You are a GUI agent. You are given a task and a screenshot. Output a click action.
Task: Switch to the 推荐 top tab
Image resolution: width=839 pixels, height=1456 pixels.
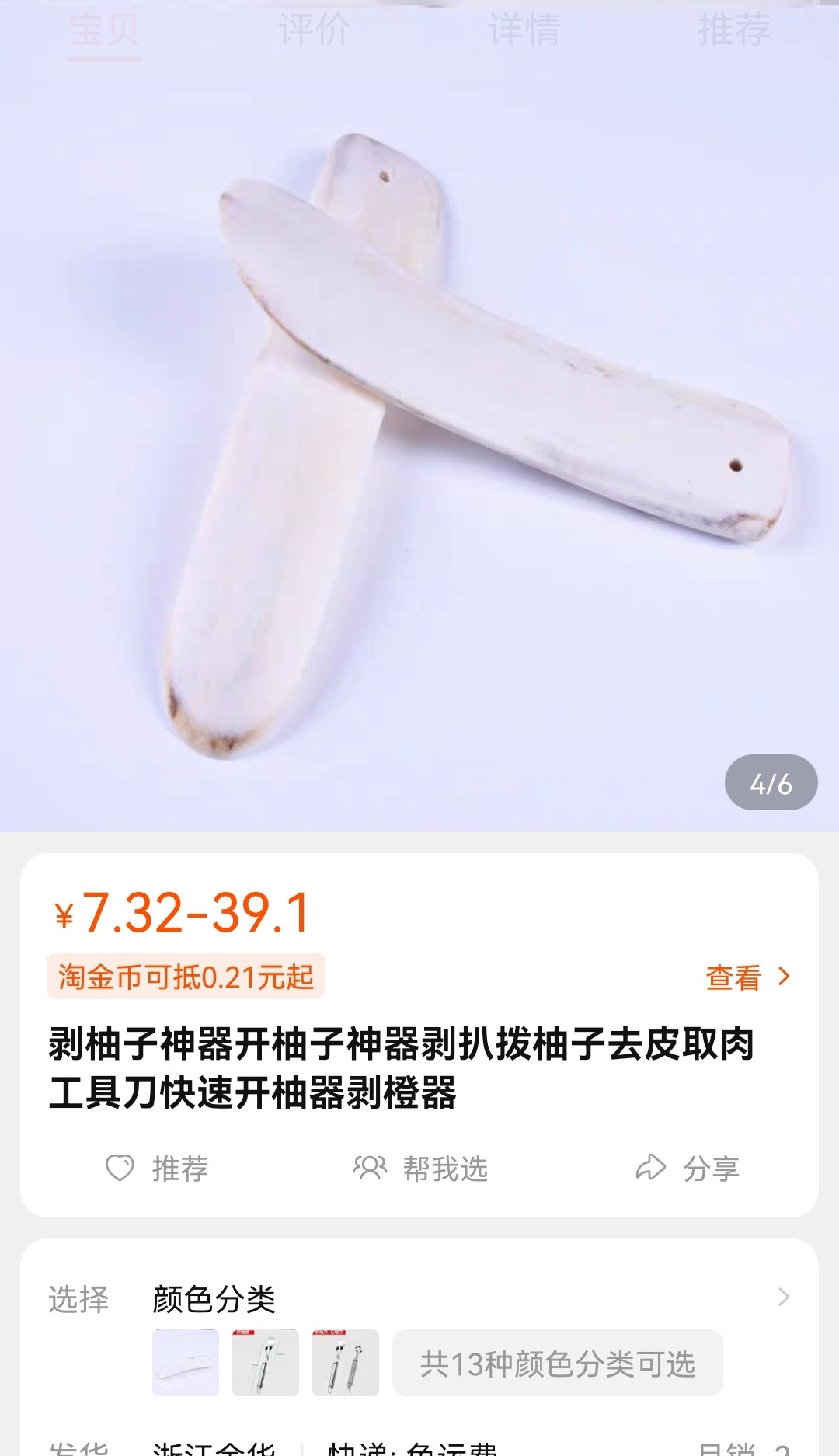tap(733, 31)
